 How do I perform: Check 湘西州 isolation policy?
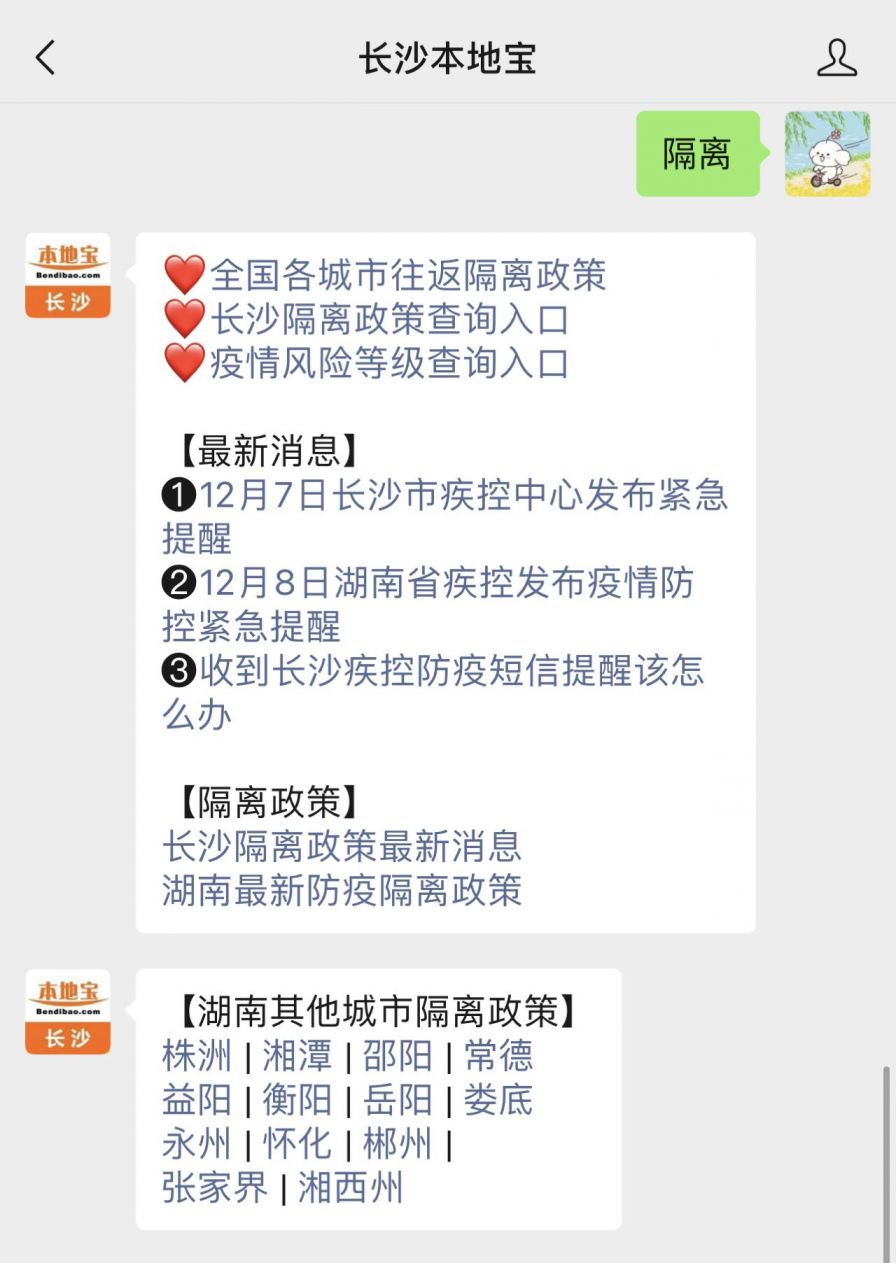click(351, 1188)
